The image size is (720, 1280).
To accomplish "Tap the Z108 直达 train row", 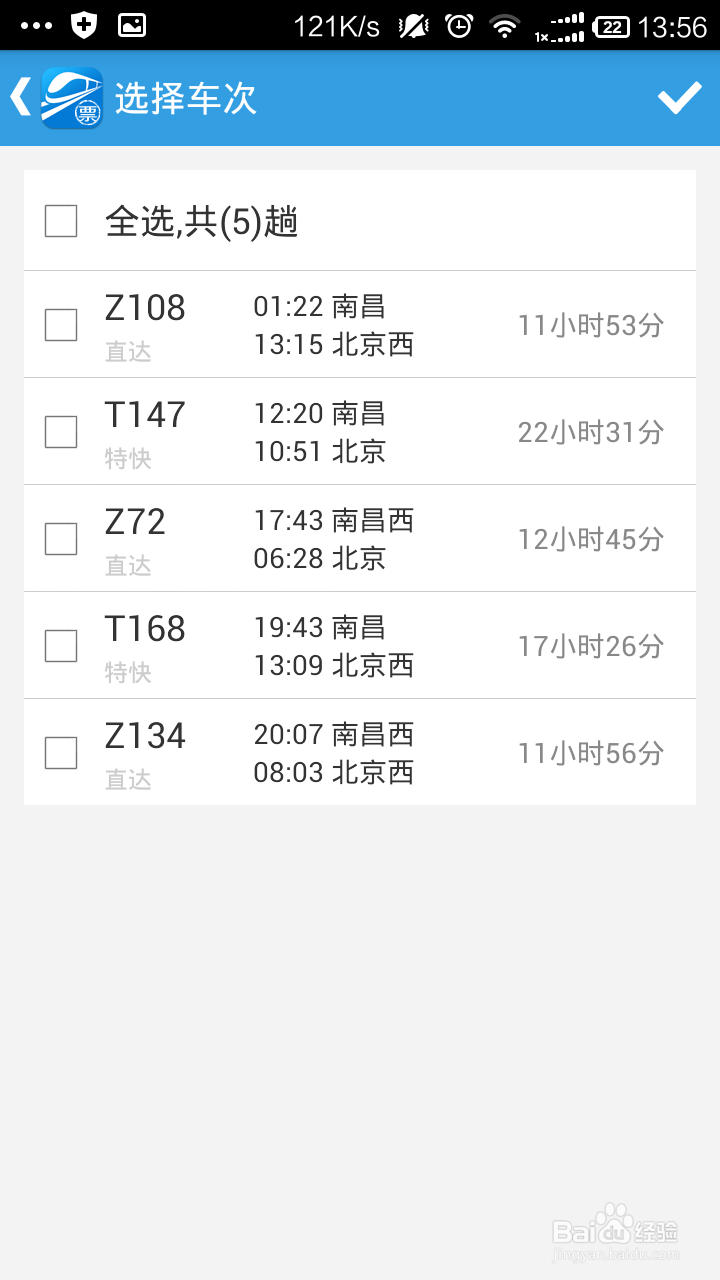I will coord(350,324).
